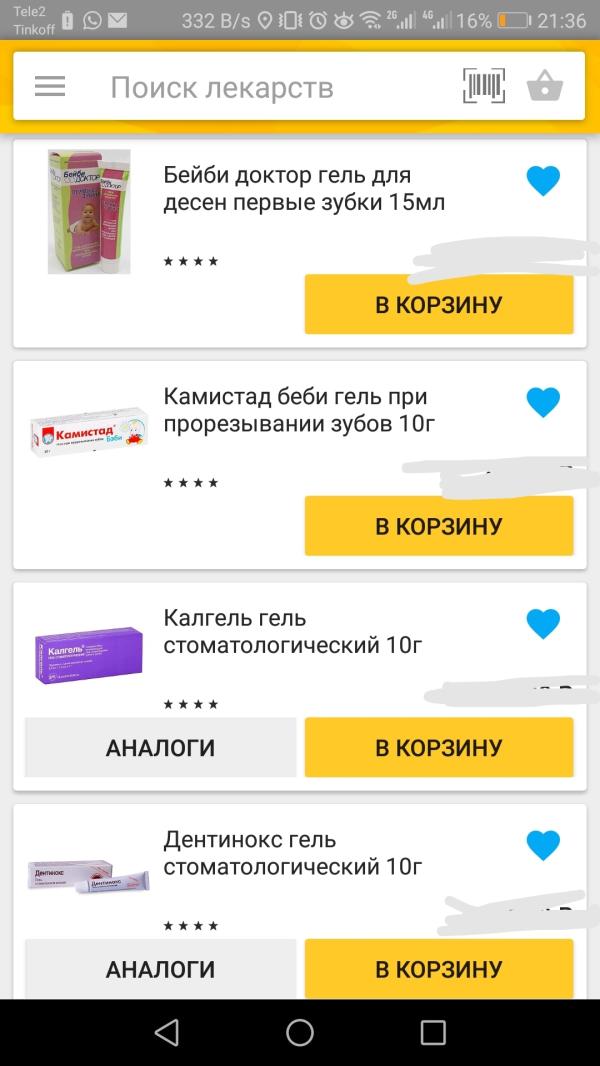Viewport: 600px width, 1066px height.
Task: Toggle the favorite heart for Калгель гель
Action: [543, 624]
